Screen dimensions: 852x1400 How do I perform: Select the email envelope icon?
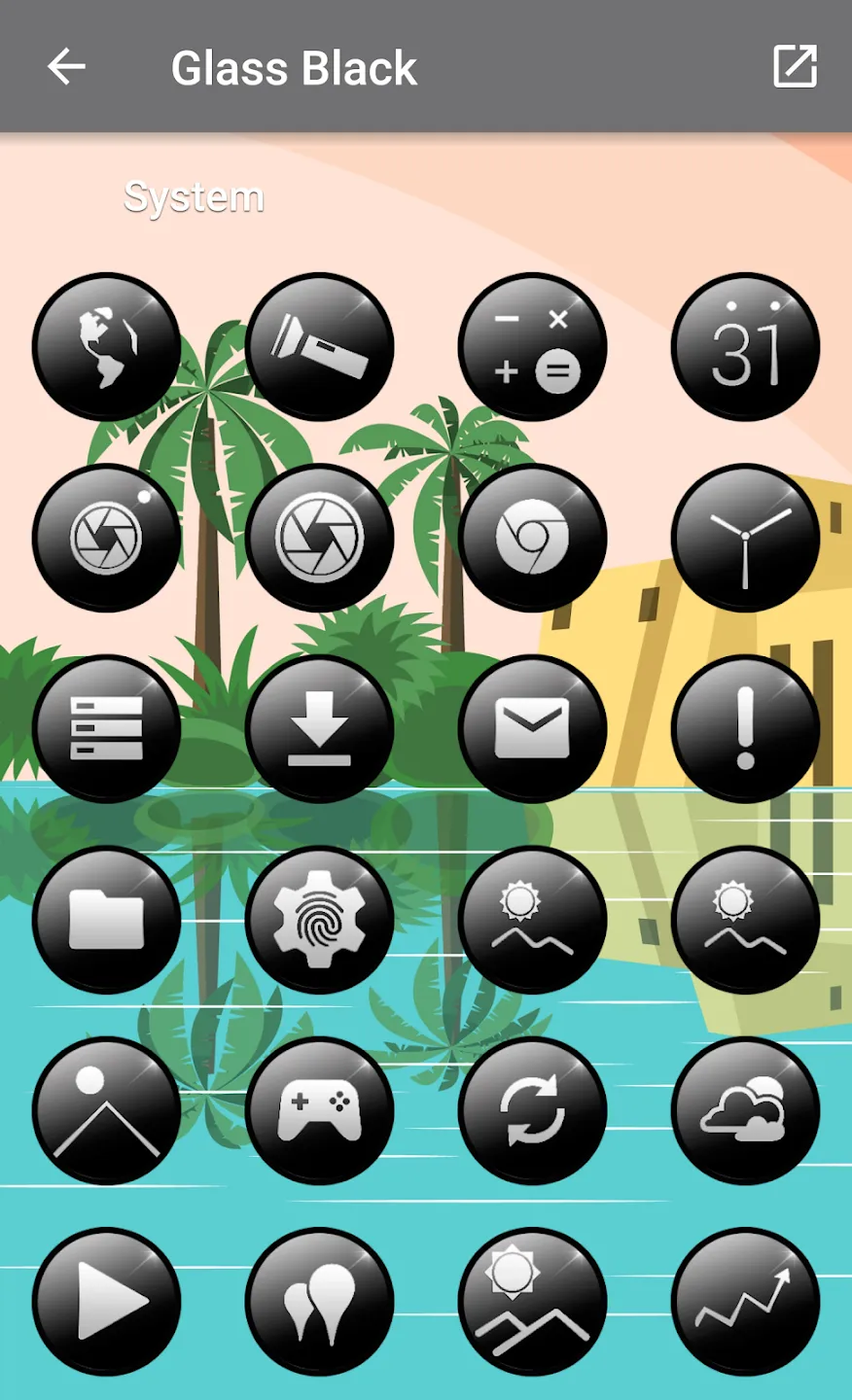[x=533, y=729]
